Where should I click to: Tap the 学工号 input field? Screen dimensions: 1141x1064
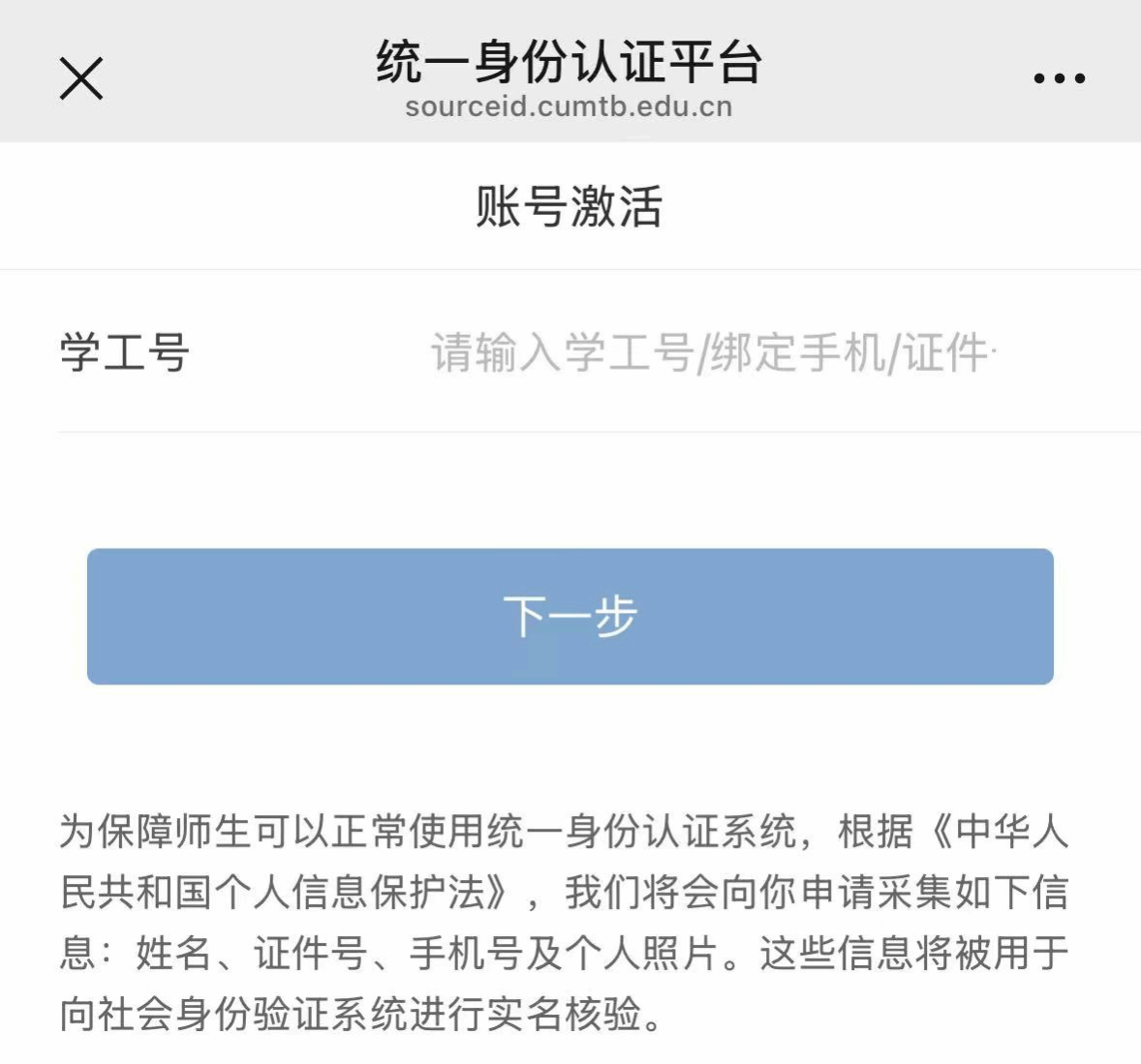coord(713,352)
